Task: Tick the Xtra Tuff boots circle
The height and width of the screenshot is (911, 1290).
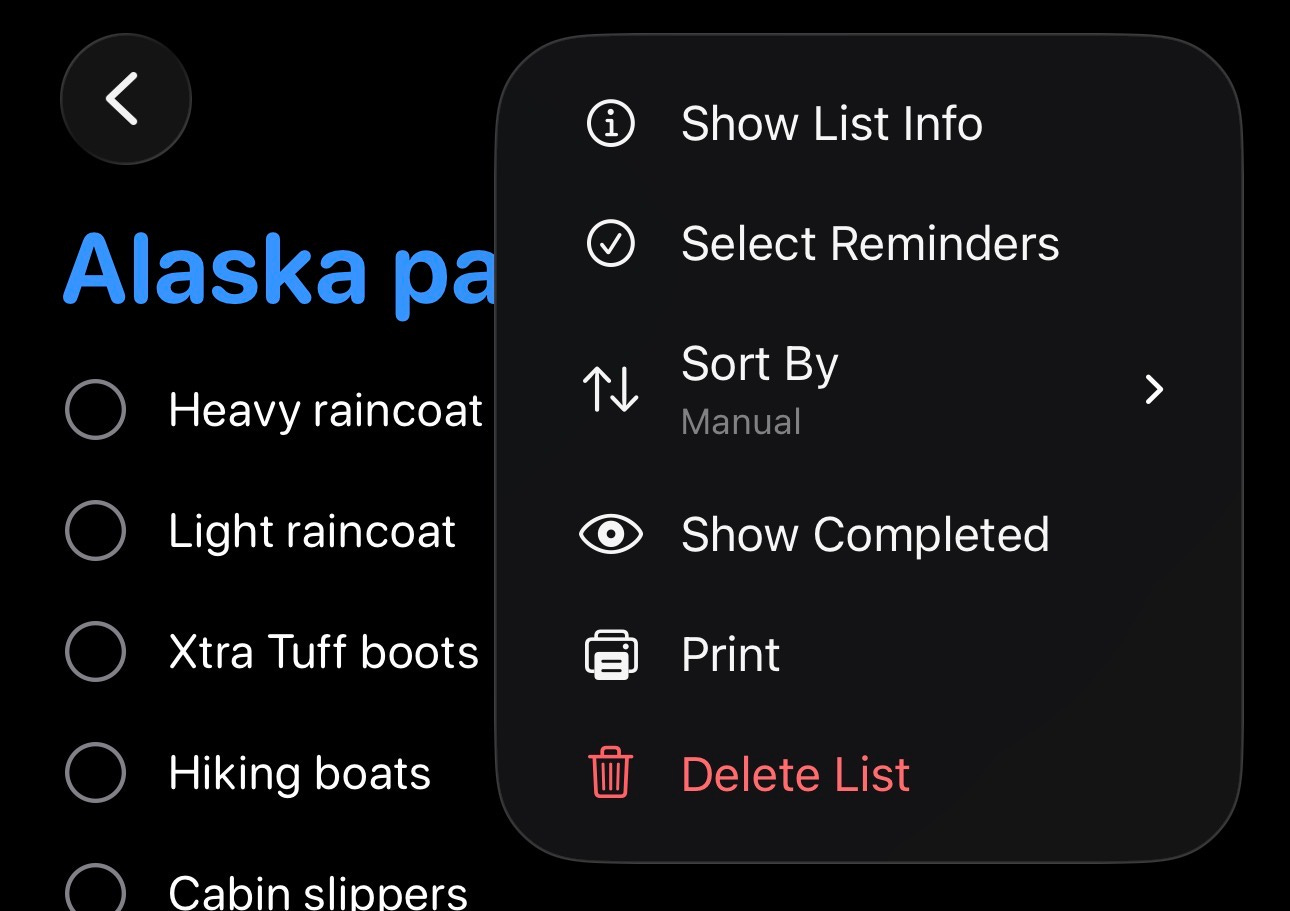Action: 95,652
